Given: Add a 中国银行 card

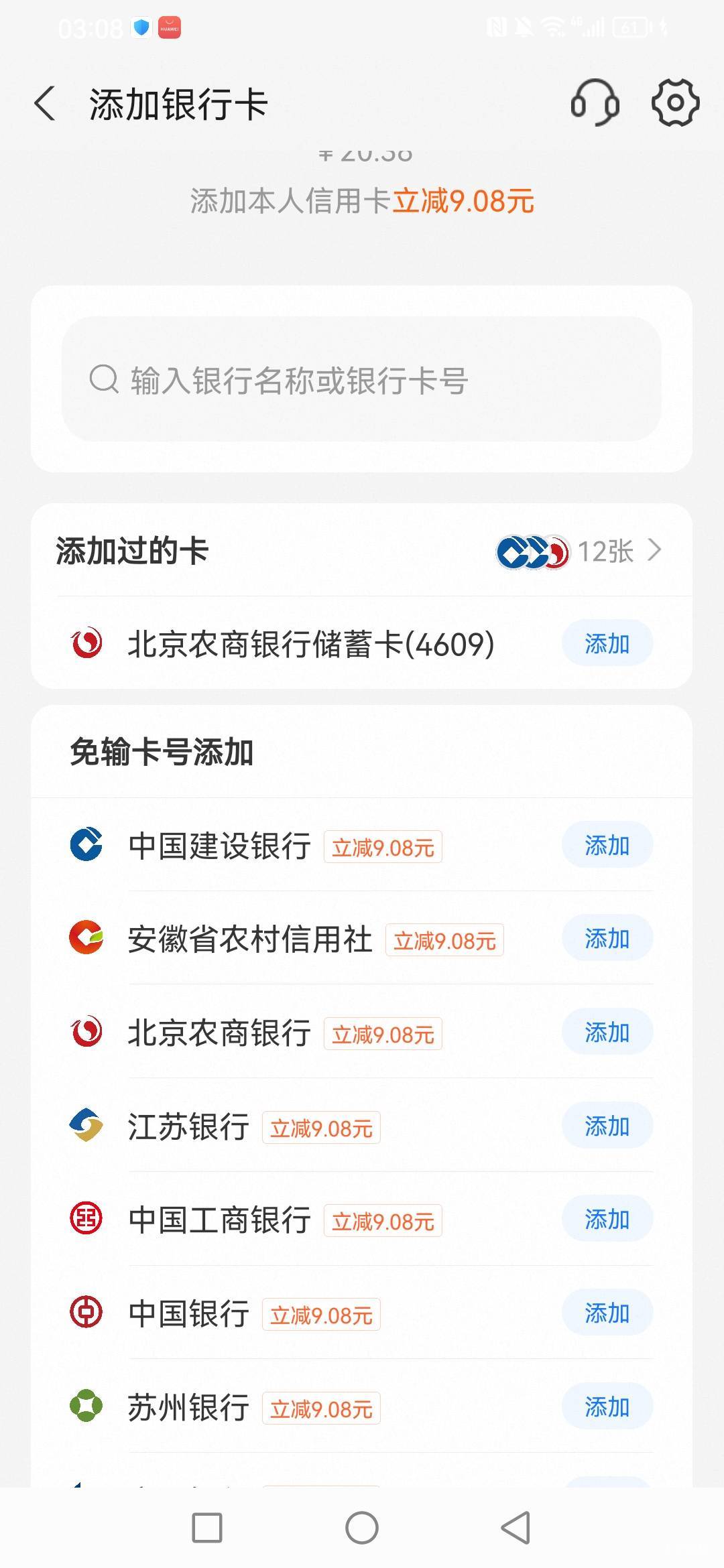Looking at the screenshot, I should (607, 1313).
